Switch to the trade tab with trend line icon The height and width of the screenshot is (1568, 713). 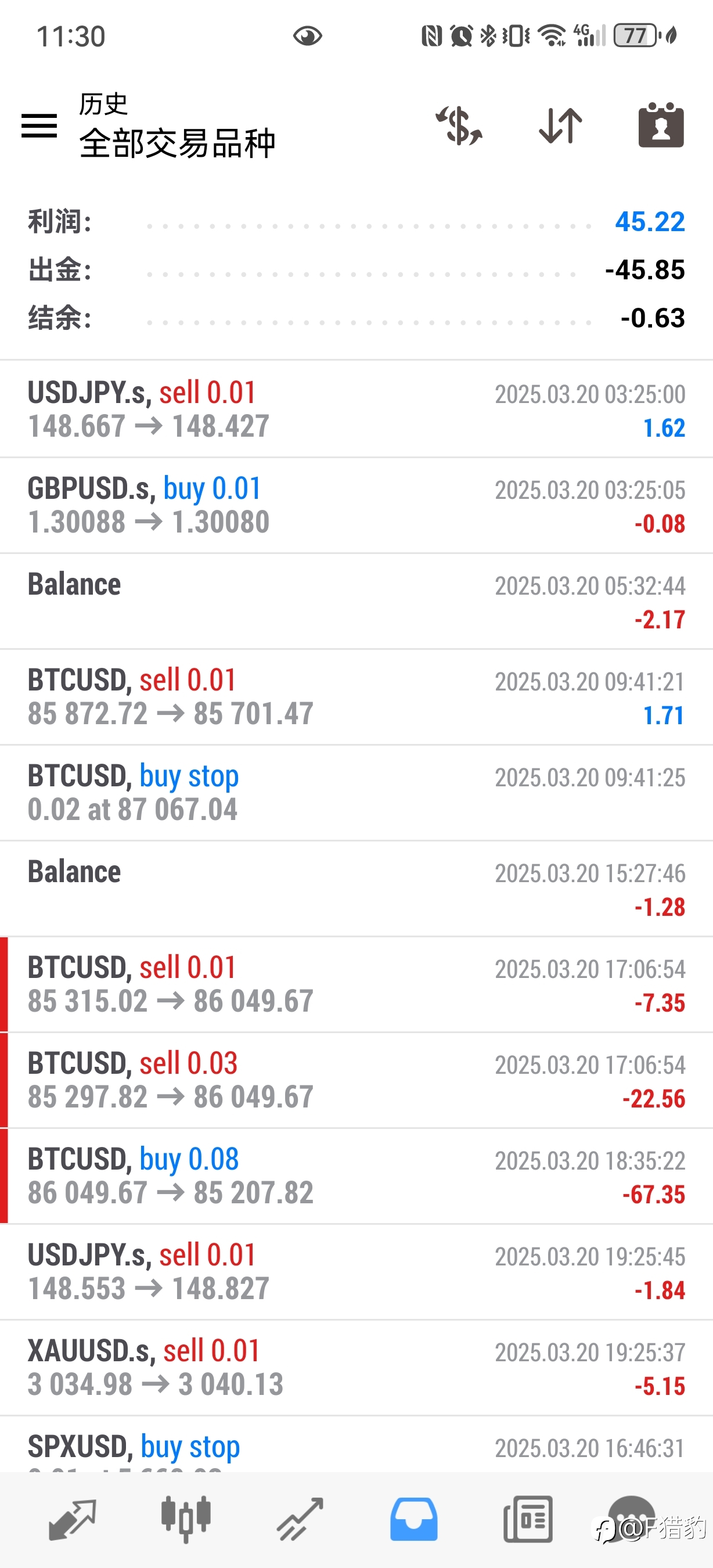(x=300, y=1519)
